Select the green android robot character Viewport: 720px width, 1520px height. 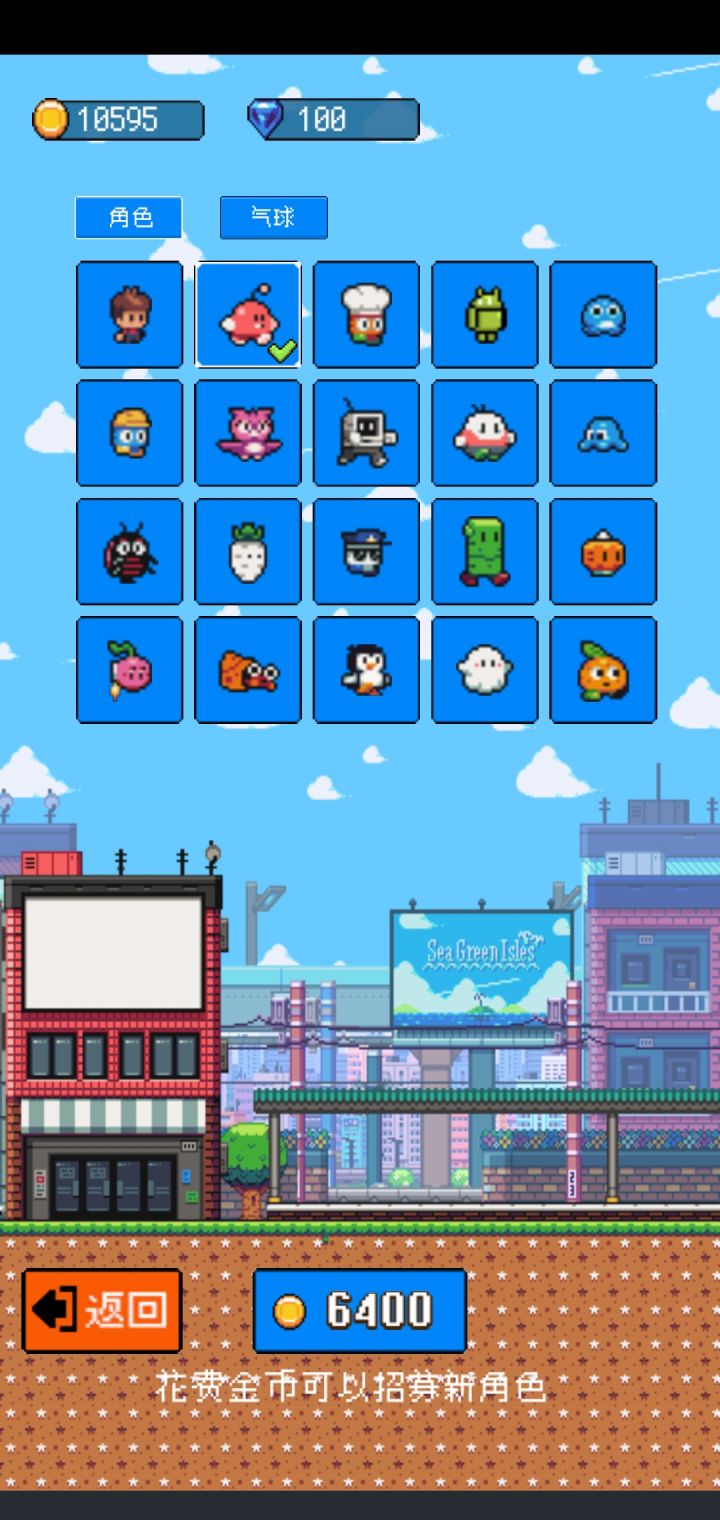[485, 315]
